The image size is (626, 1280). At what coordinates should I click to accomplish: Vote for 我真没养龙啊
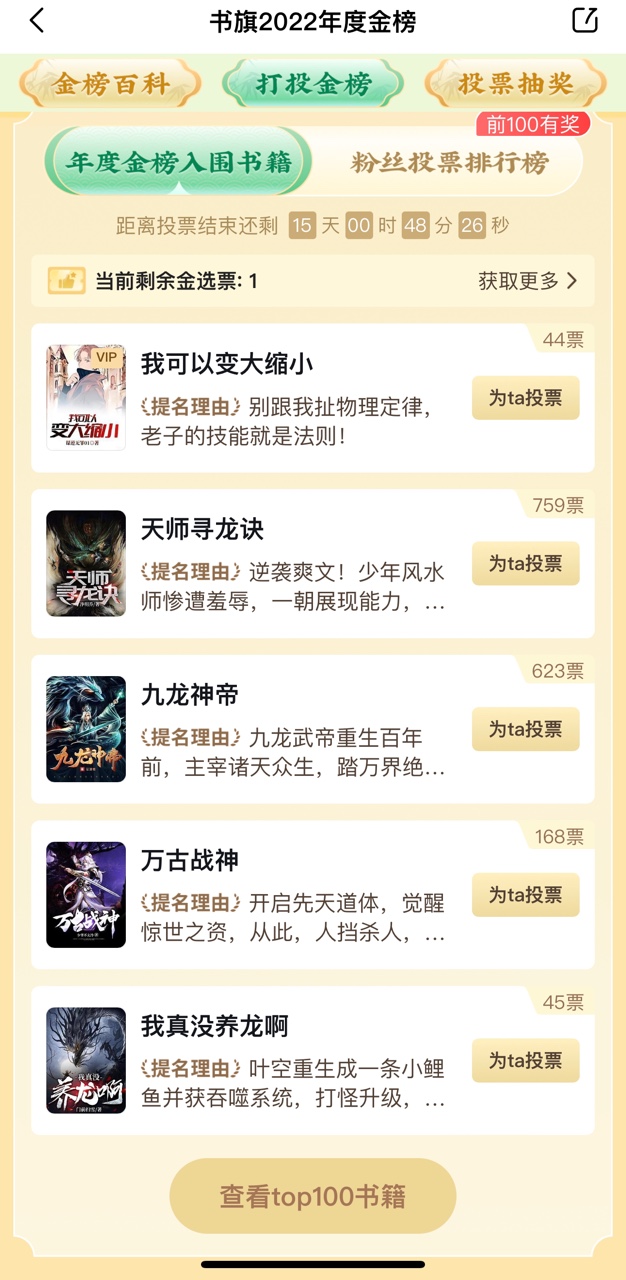pos(525,1061)
